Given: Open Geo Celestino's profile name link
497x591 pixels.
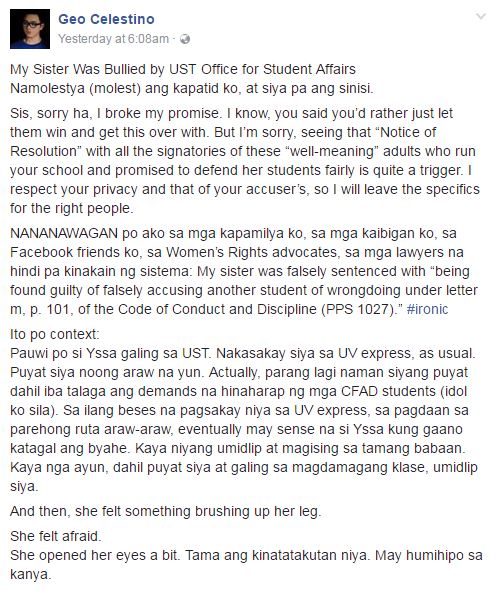Looking at the screenshot, I should (106, 19).
